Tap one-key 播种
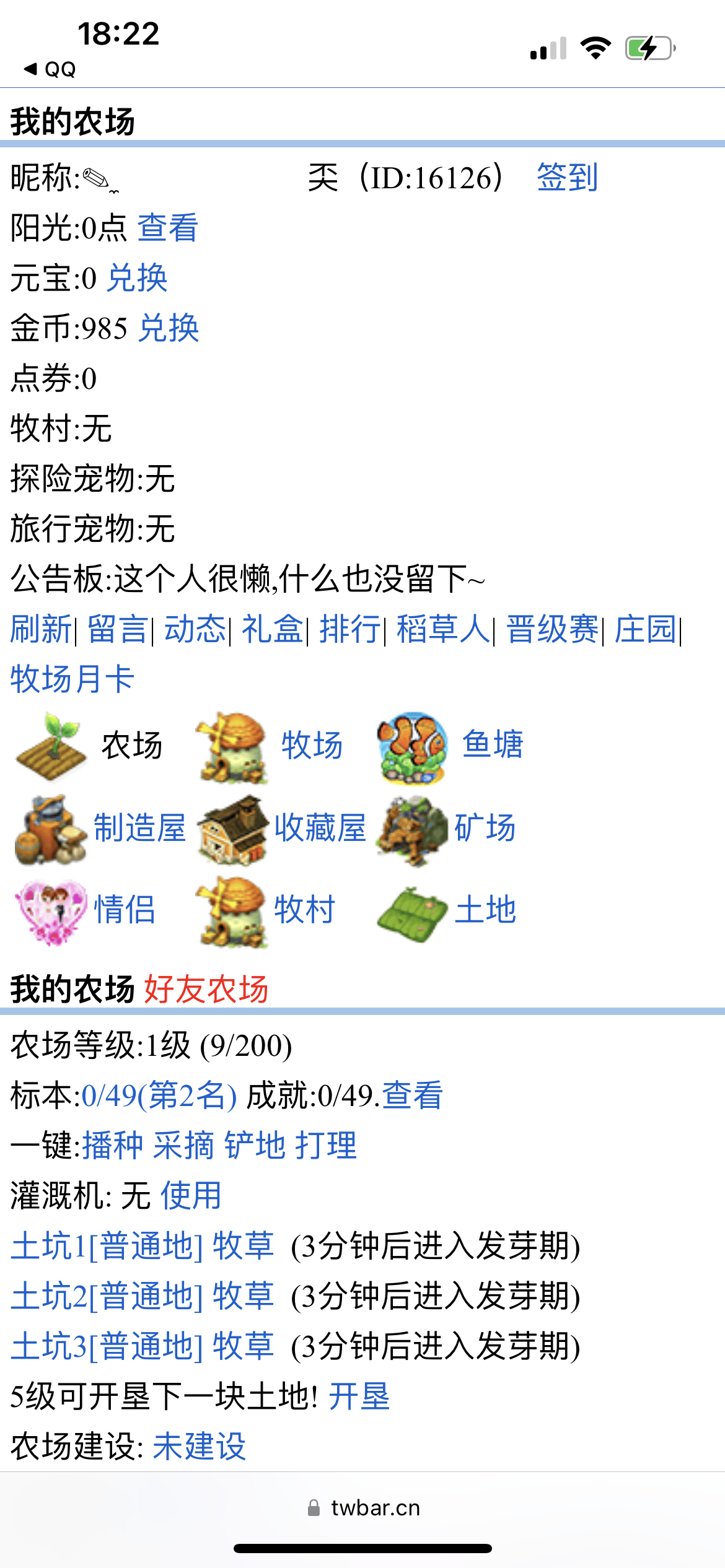This screenshot has height=1568, width=725. [x=113, y=1146]
